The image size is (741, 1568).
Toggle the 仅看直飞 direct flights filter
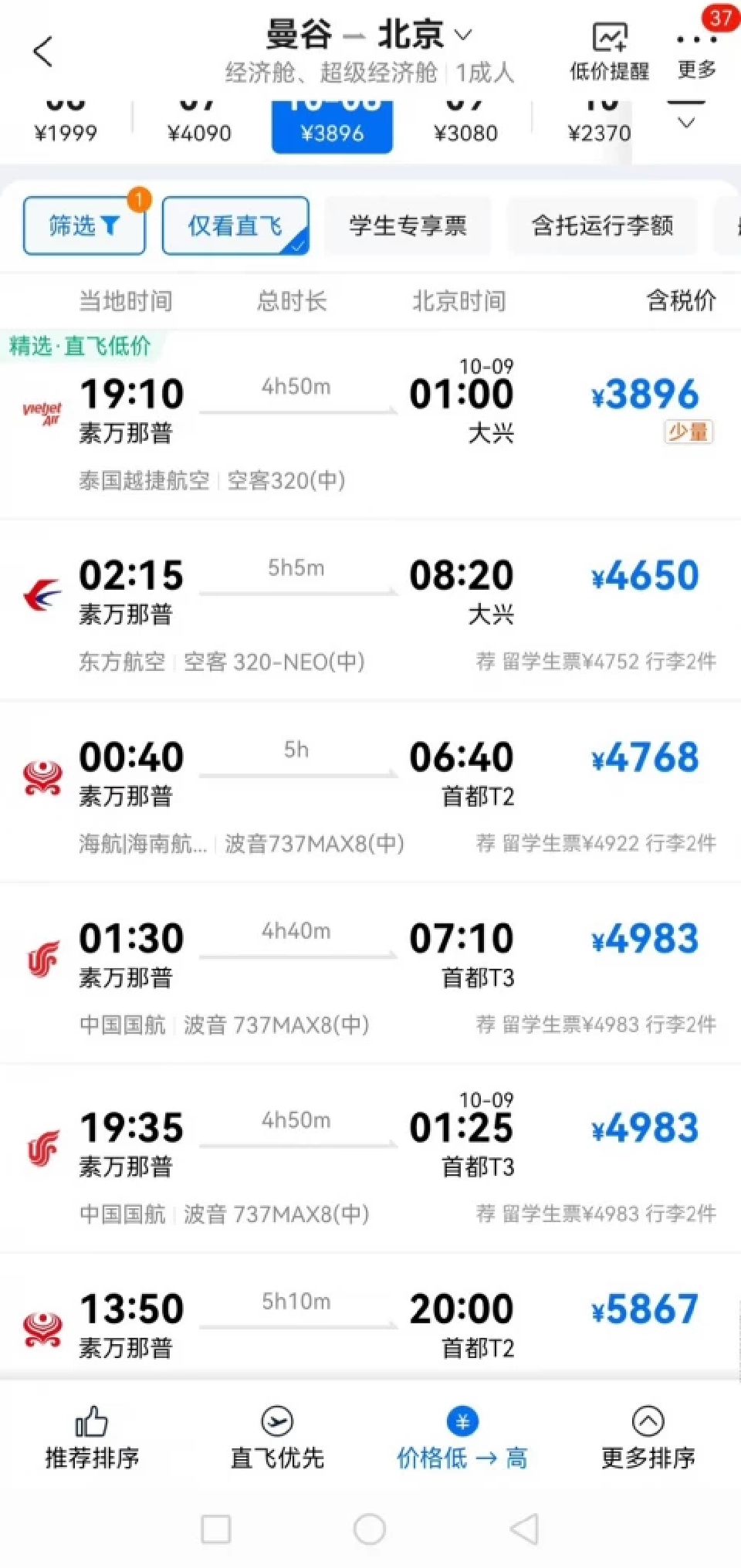235,225
